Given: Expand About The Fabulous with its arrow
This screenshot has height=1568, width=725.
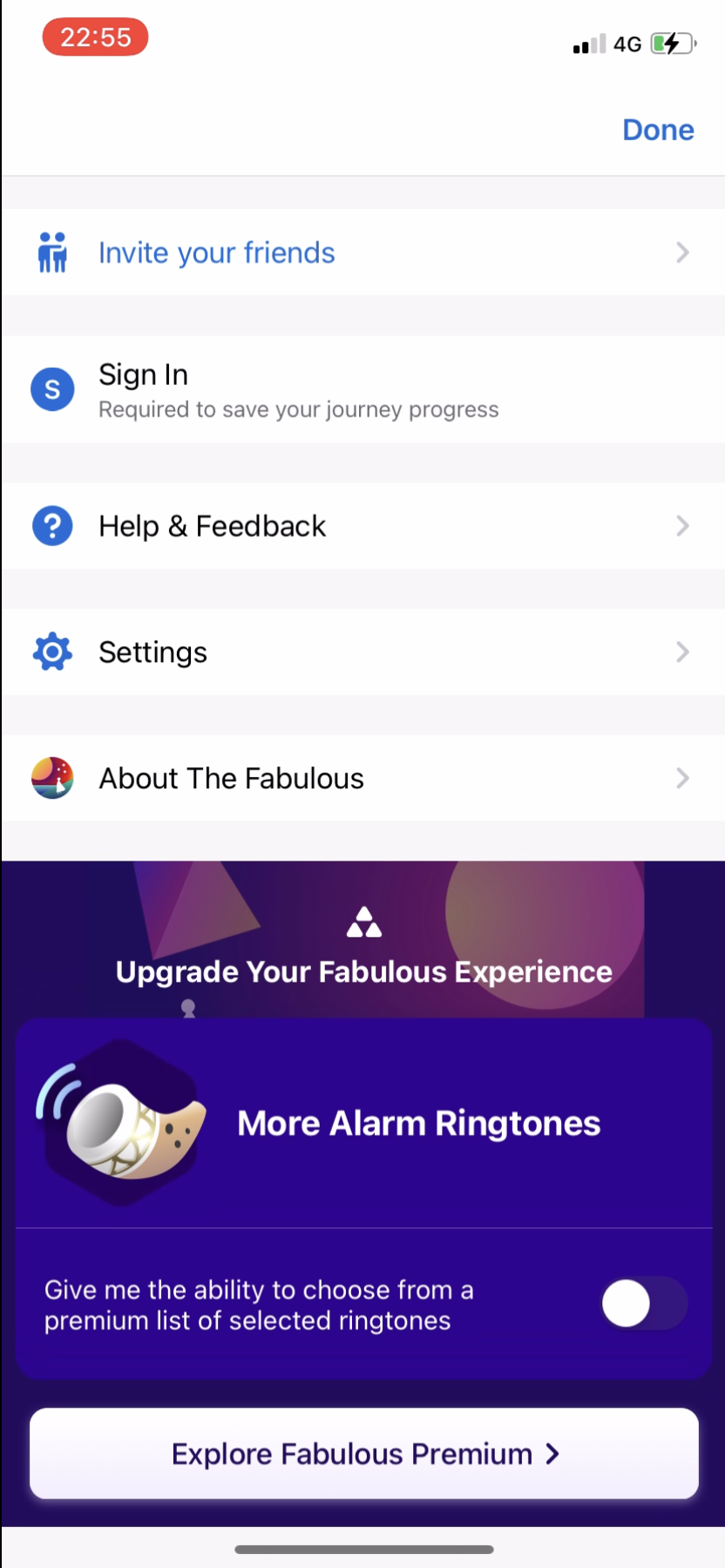Looking at the screenshot, I should [683, 778].
